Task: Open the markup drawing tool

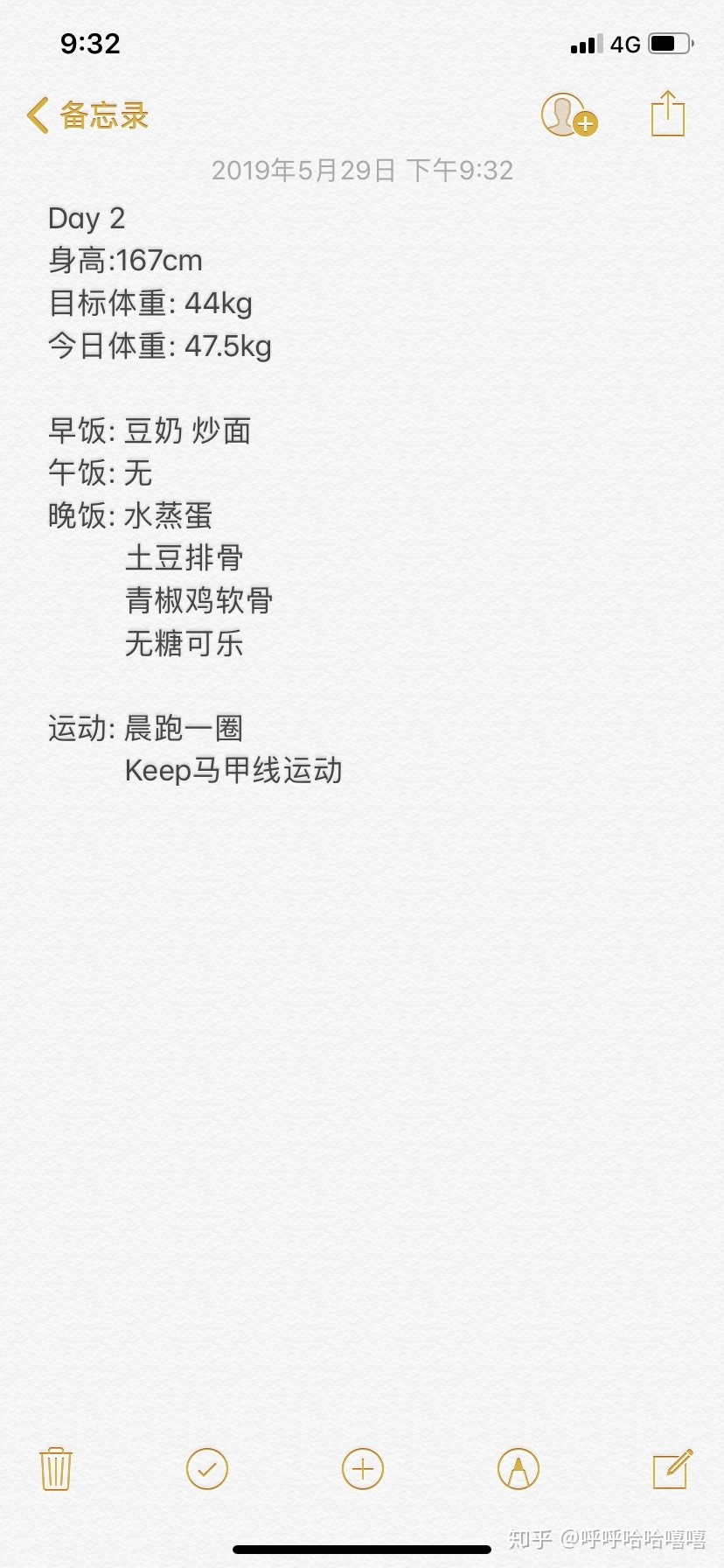Action: click(x=519, y=1469)
